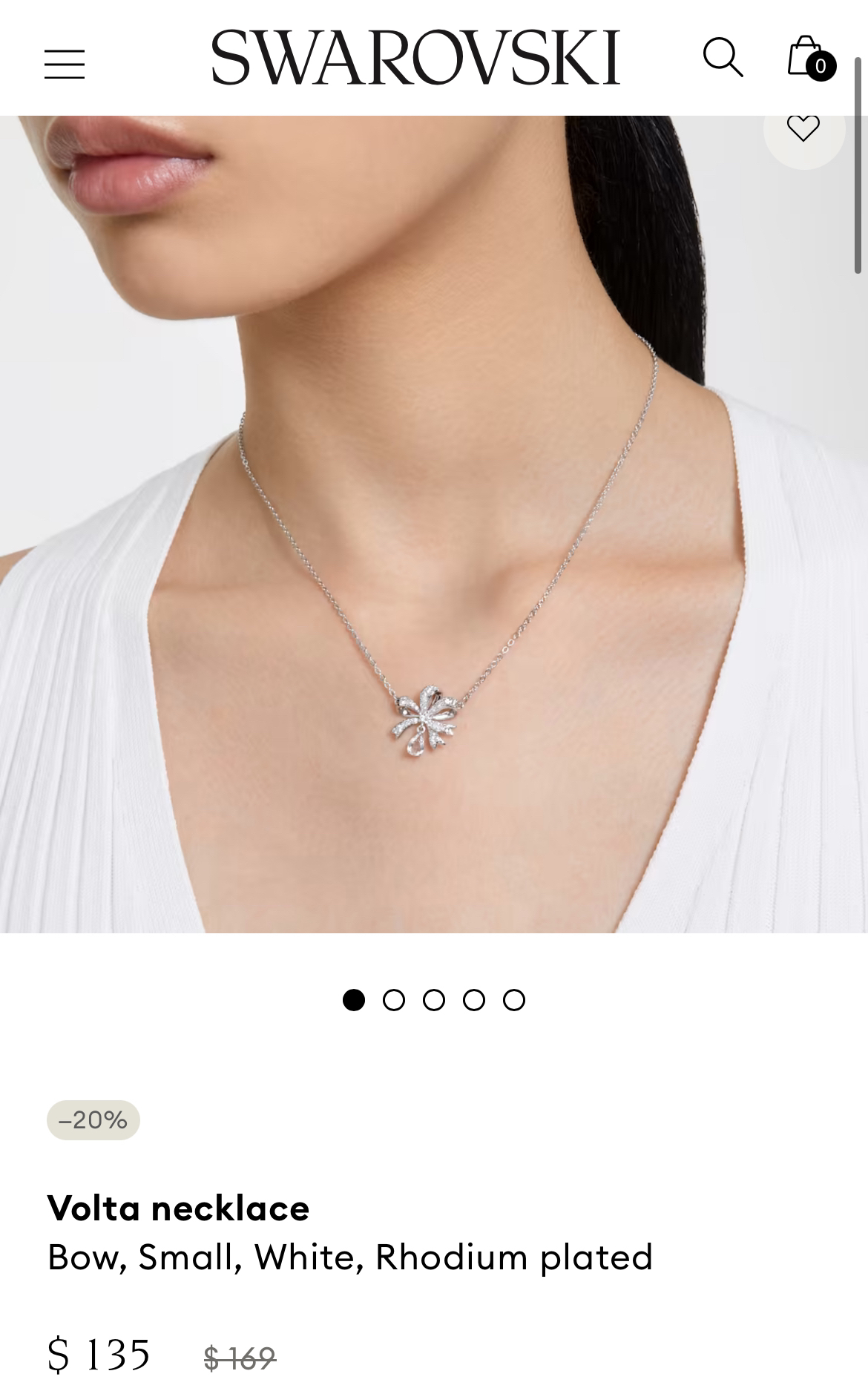The image size is (868, 1391).
Task: Select the second image indicator dot
Action: [x=394, y=1000]
